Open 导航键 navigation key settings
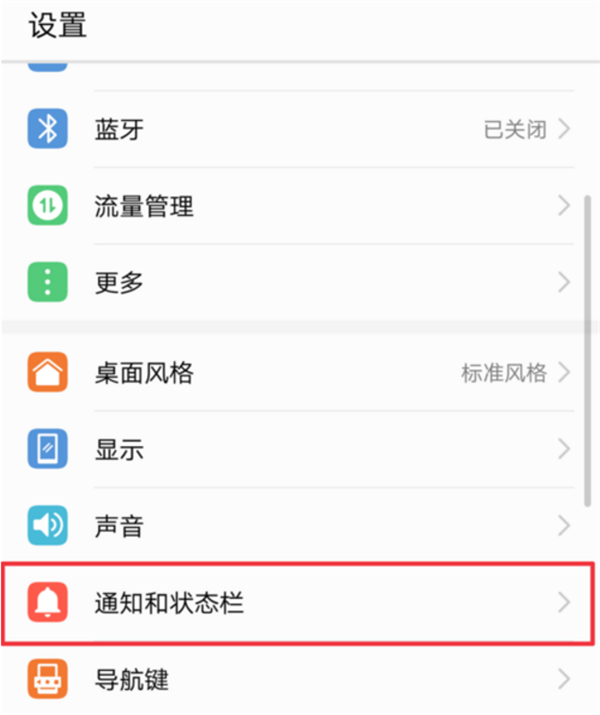Viewport: 600px width, 715px height. (x=300, y=680)
